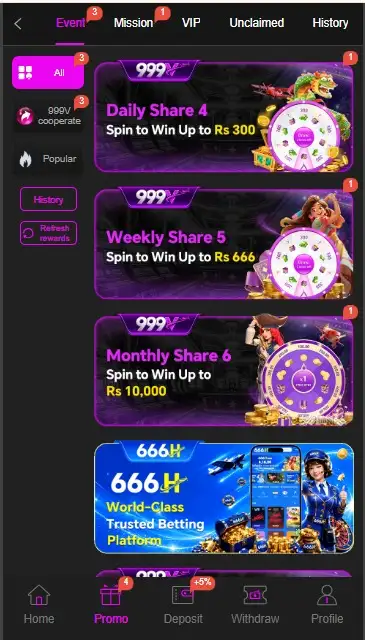Screen dimensions: 365x640
Task: Open the 666H betting platform banner
Action: (224, 498)
